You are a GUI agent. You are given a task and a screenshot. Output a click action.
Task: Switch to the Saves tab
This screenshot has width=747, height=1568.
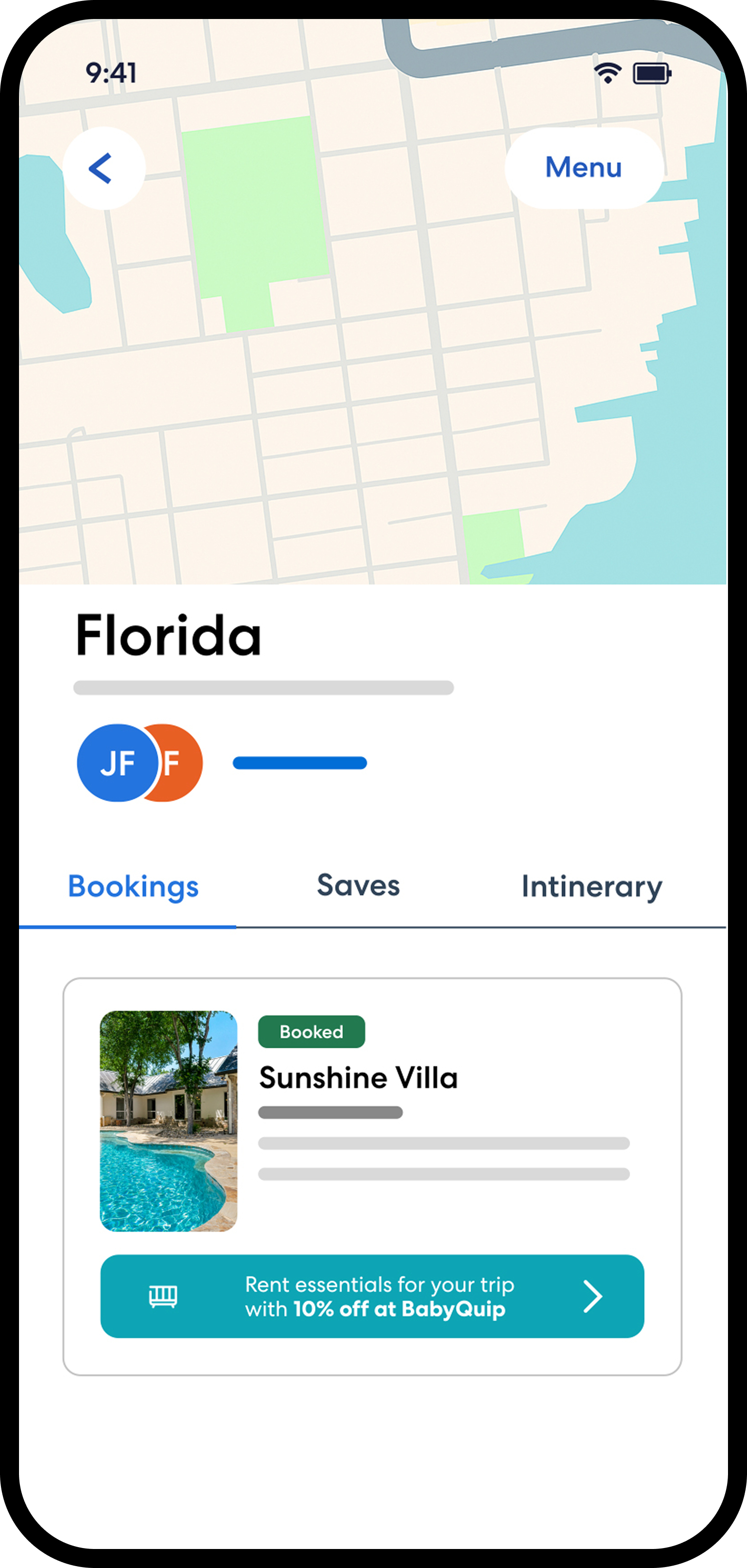358,886
